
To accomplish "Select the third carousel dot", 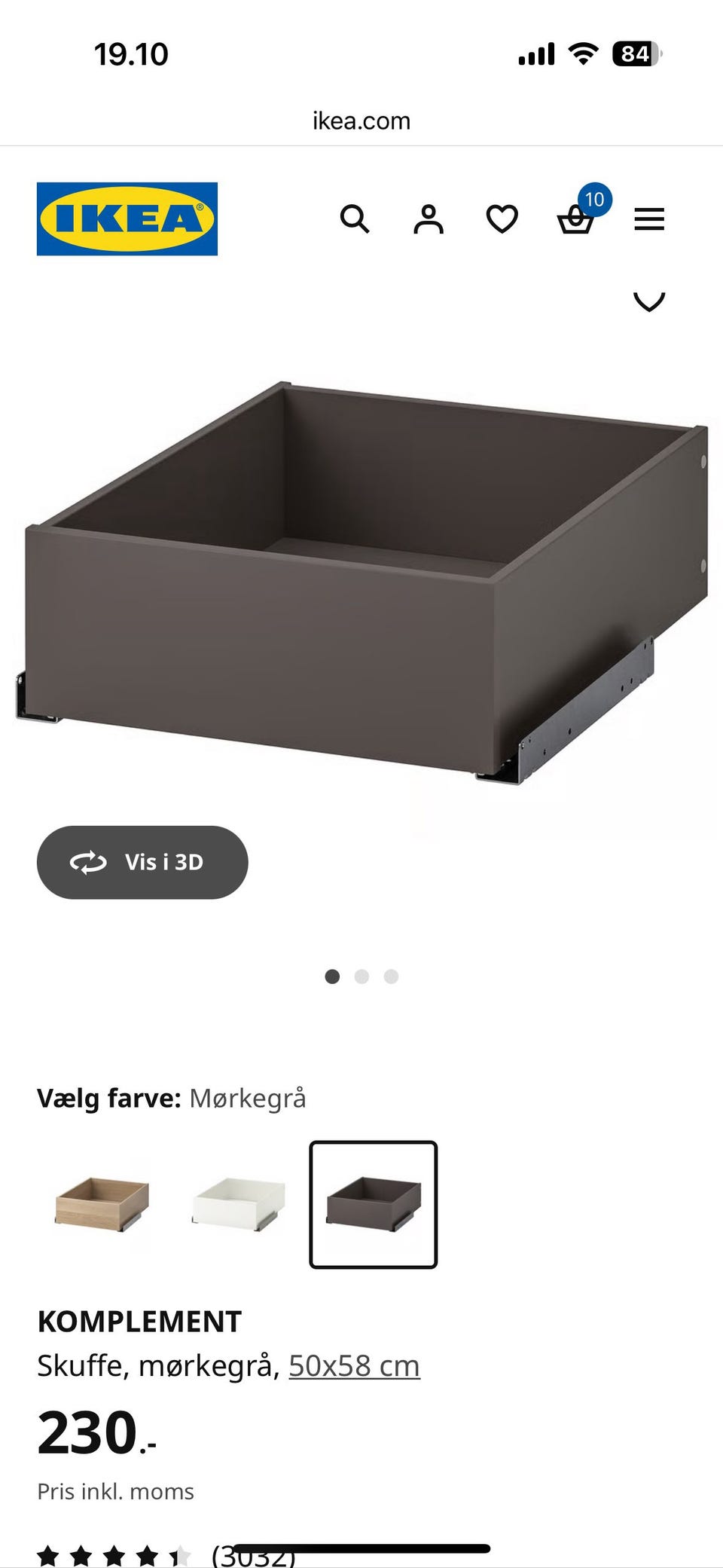I will (x=391, y=977).
